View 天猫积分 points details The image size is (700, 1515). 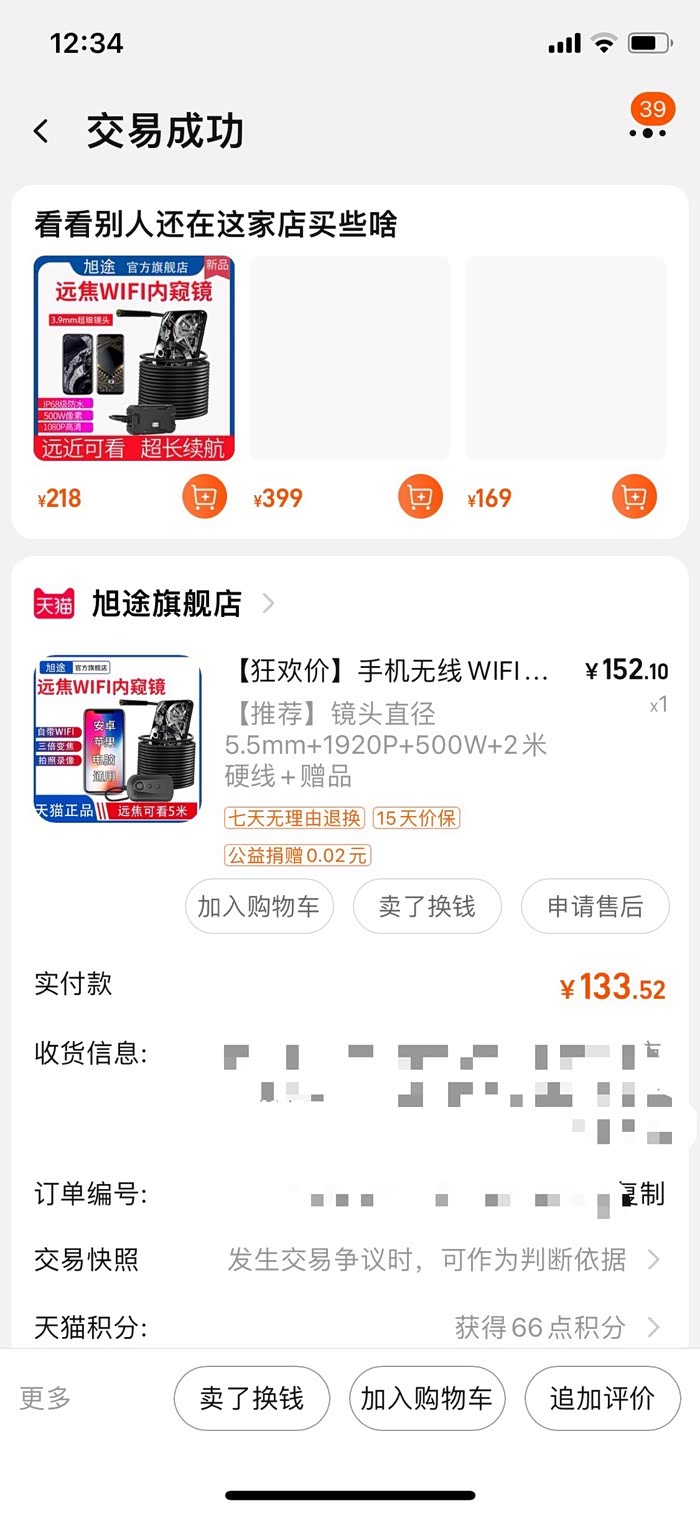(540, 1327)
